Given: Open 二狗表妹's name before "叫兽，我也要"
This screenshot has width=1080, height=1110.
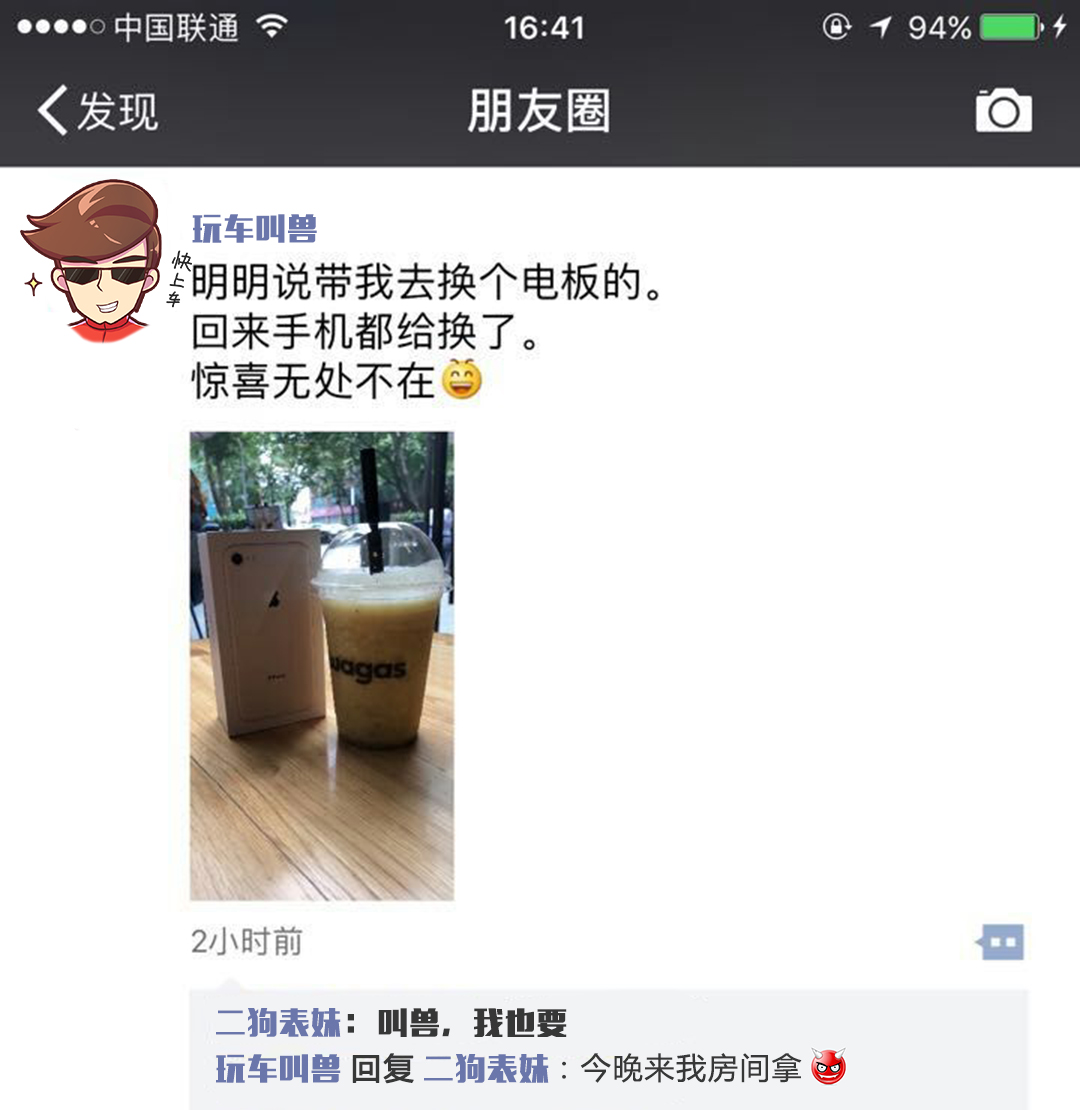Looking at the screenshot, I should (278, 1023).
